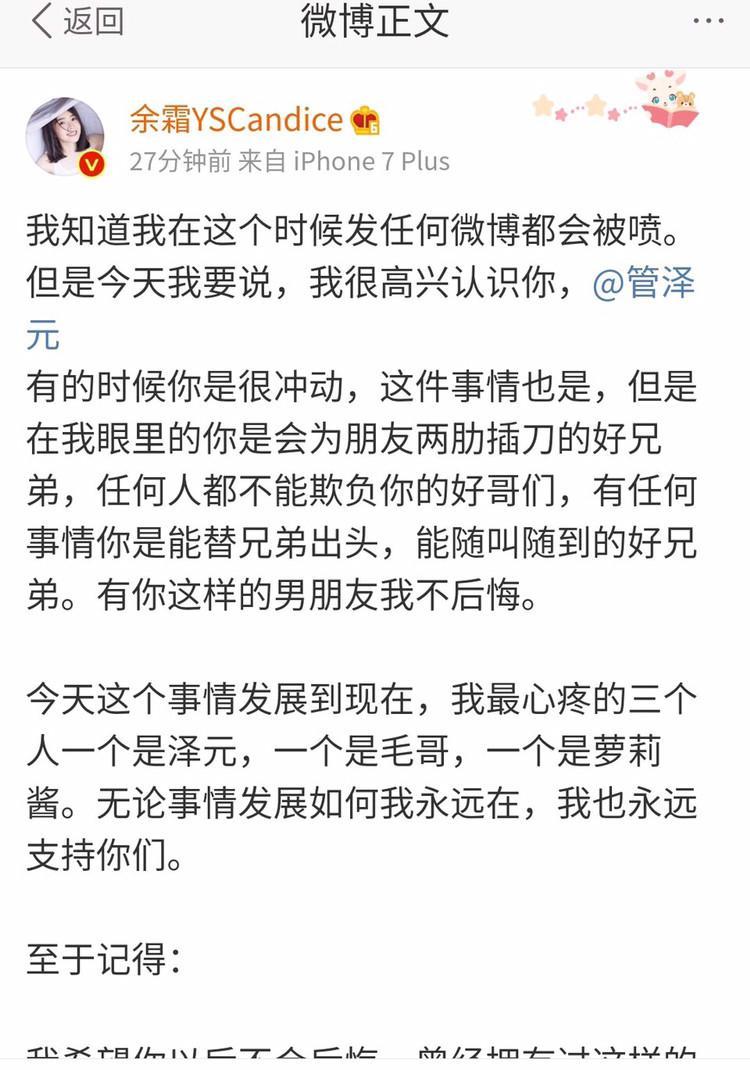This screenshot has width=750, height=1070.
Task: Go back via the 返回 button
Action: [78, 22]
